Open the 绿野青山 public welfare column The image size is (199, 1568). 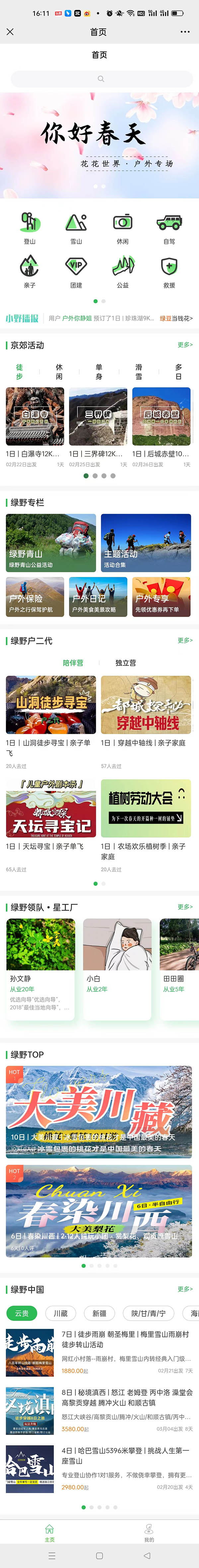click(x=51, y=542)
